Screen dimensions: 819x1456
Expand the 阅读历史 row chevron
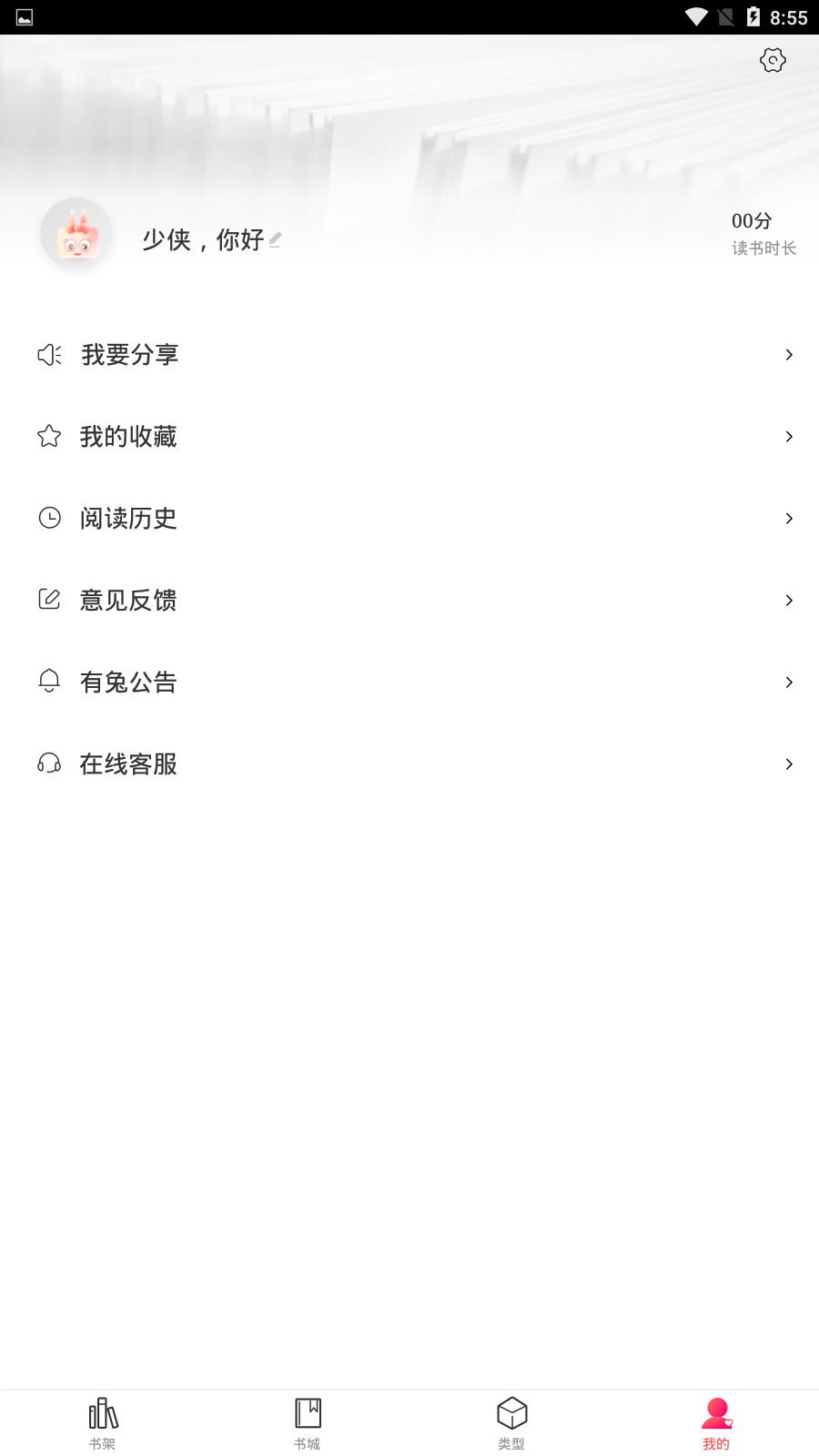788,518
